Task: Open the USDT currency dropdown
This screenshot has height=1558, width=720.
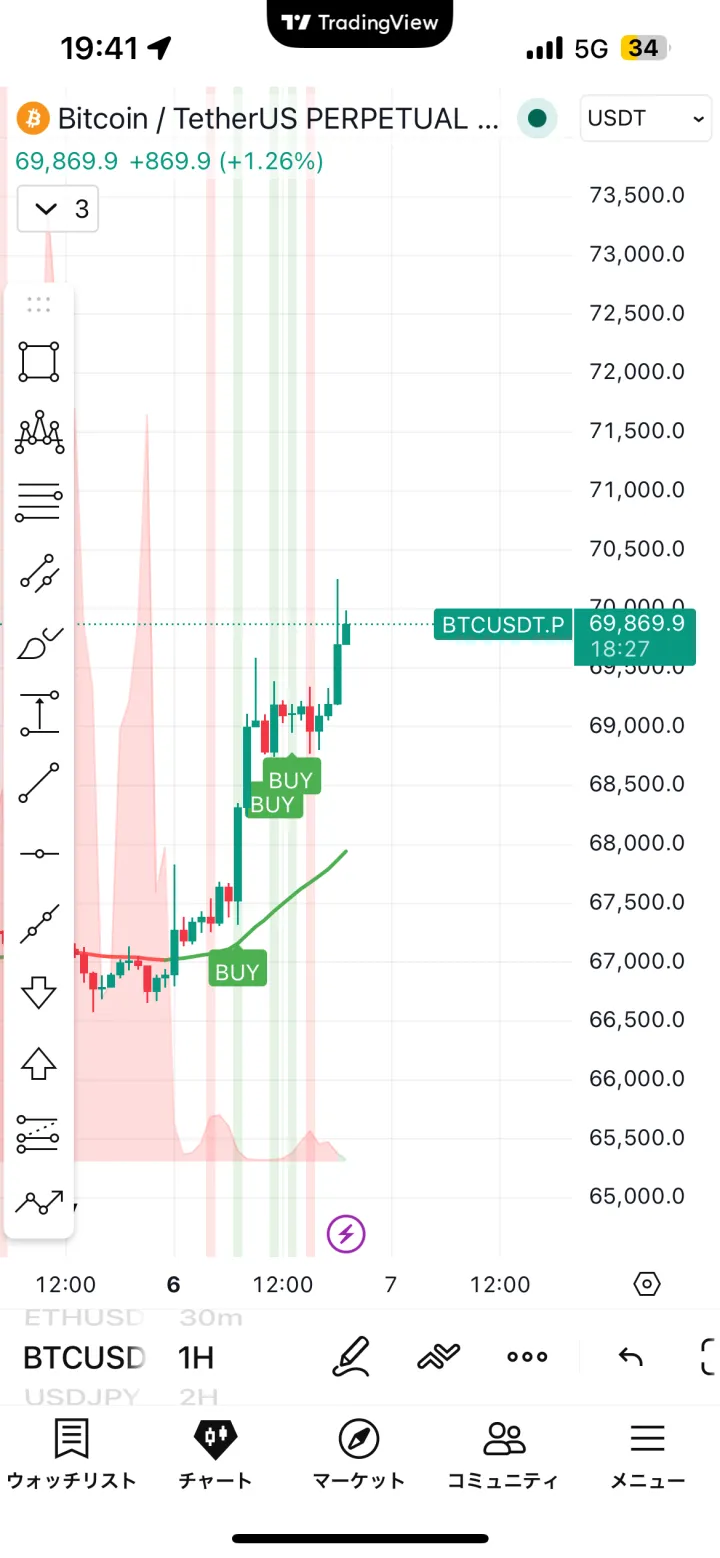Action: click(645, 119)
